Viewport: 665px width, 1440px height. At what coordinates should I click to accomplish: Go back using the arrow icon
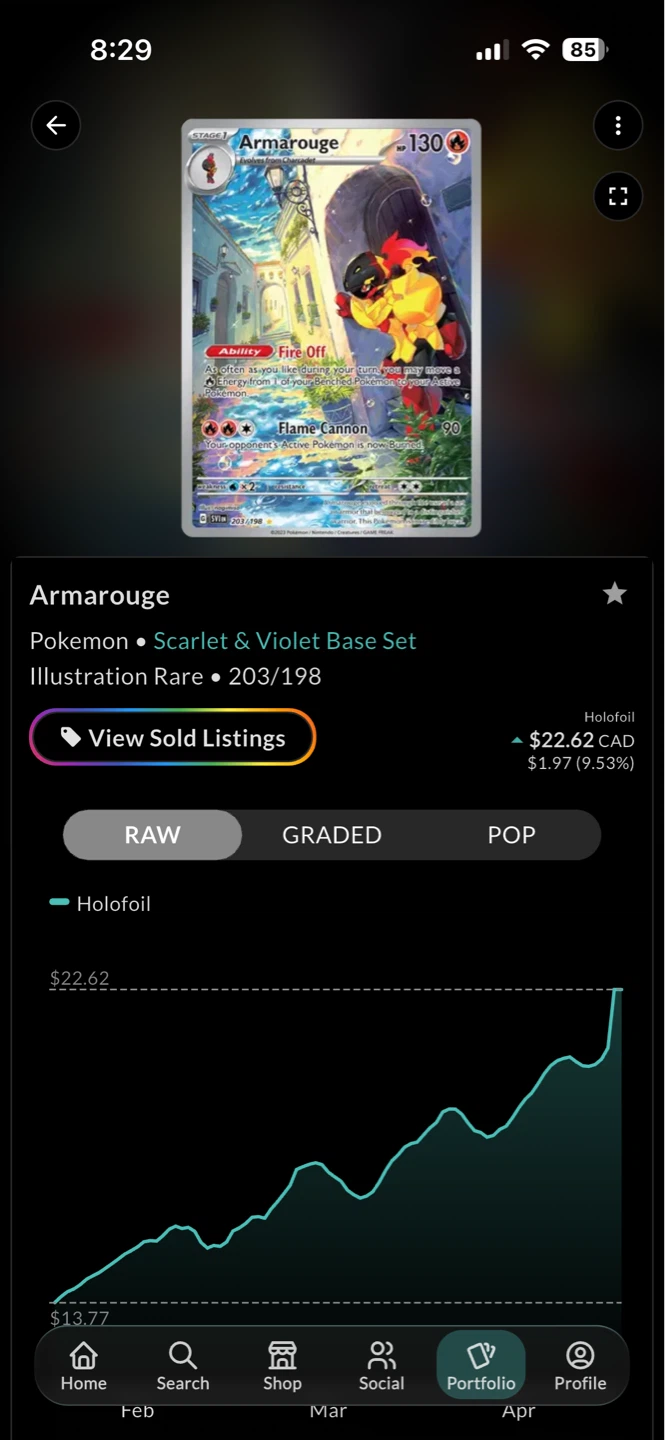tap(56, 125)
